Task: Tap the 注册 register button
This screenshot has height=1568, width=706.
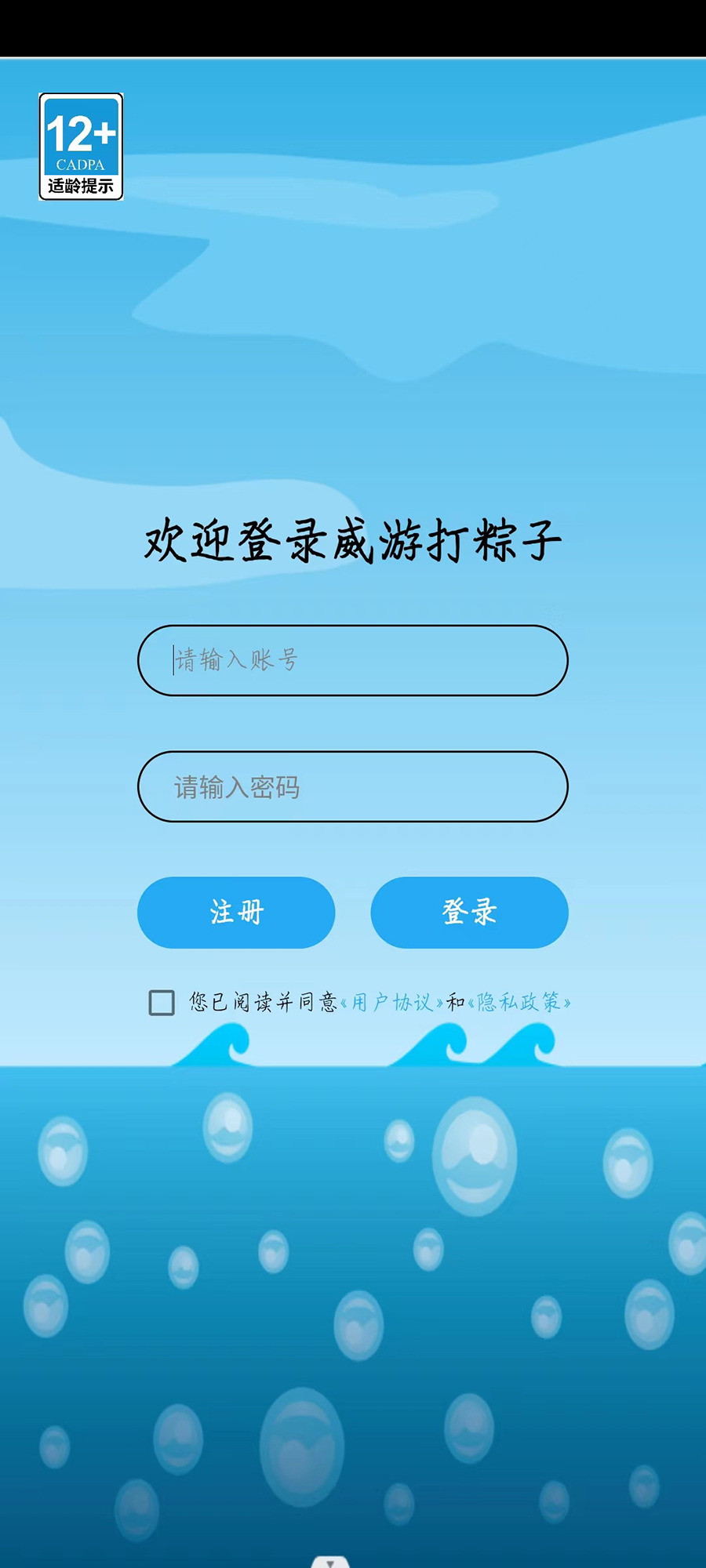Action: point(236,913)
